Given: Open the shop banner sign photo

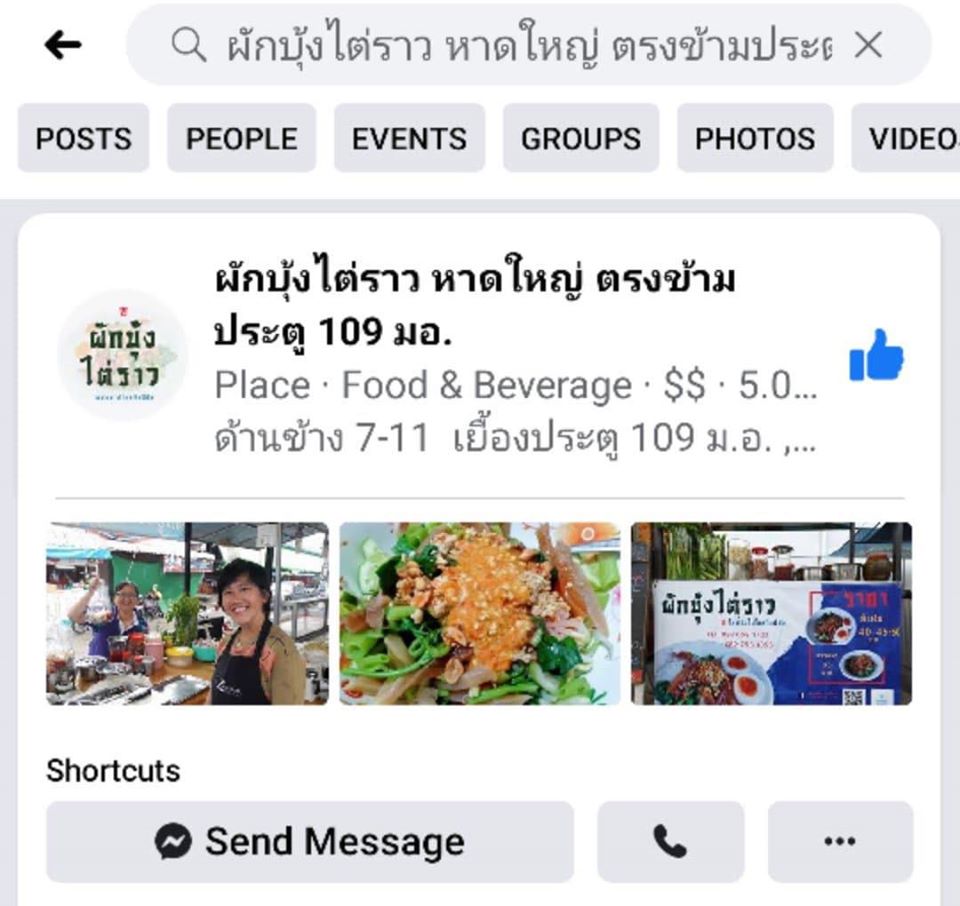Looking at the screenshot, I should click(771, 613).
